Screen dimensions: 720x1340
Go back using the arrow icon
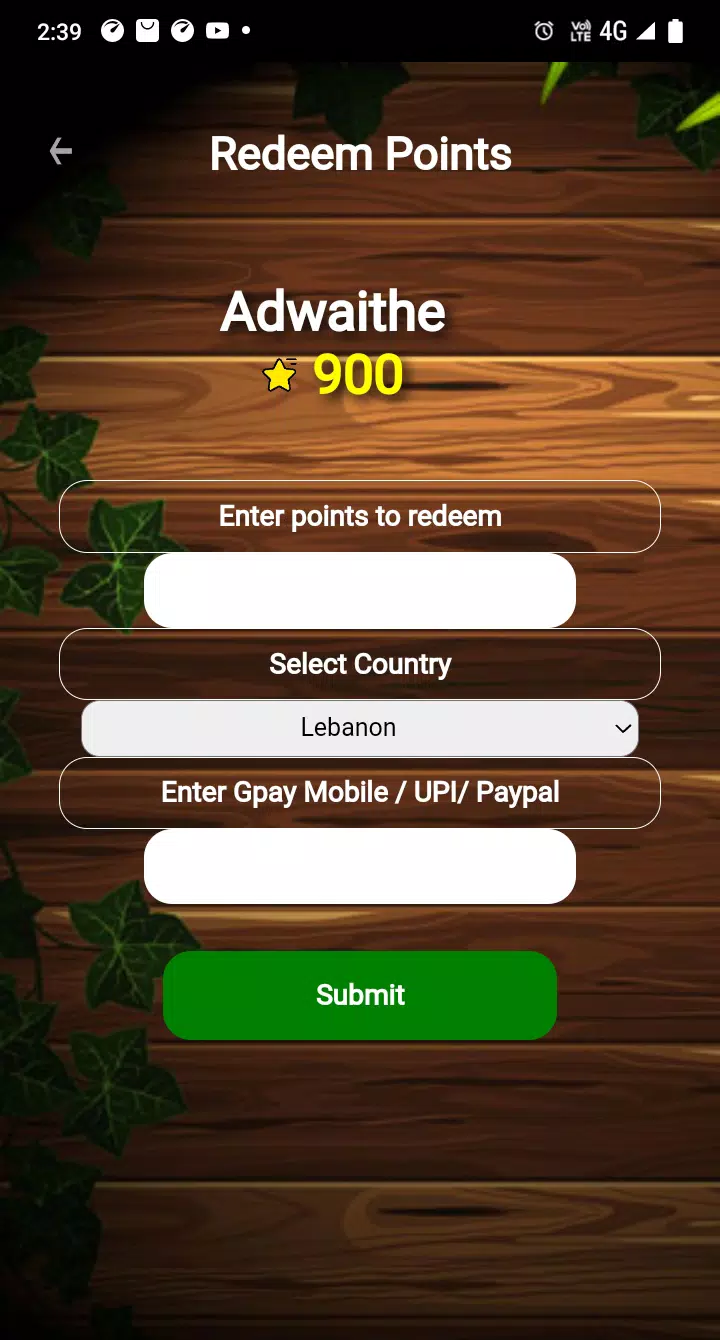pyautogui.click(x=61, y=152)
